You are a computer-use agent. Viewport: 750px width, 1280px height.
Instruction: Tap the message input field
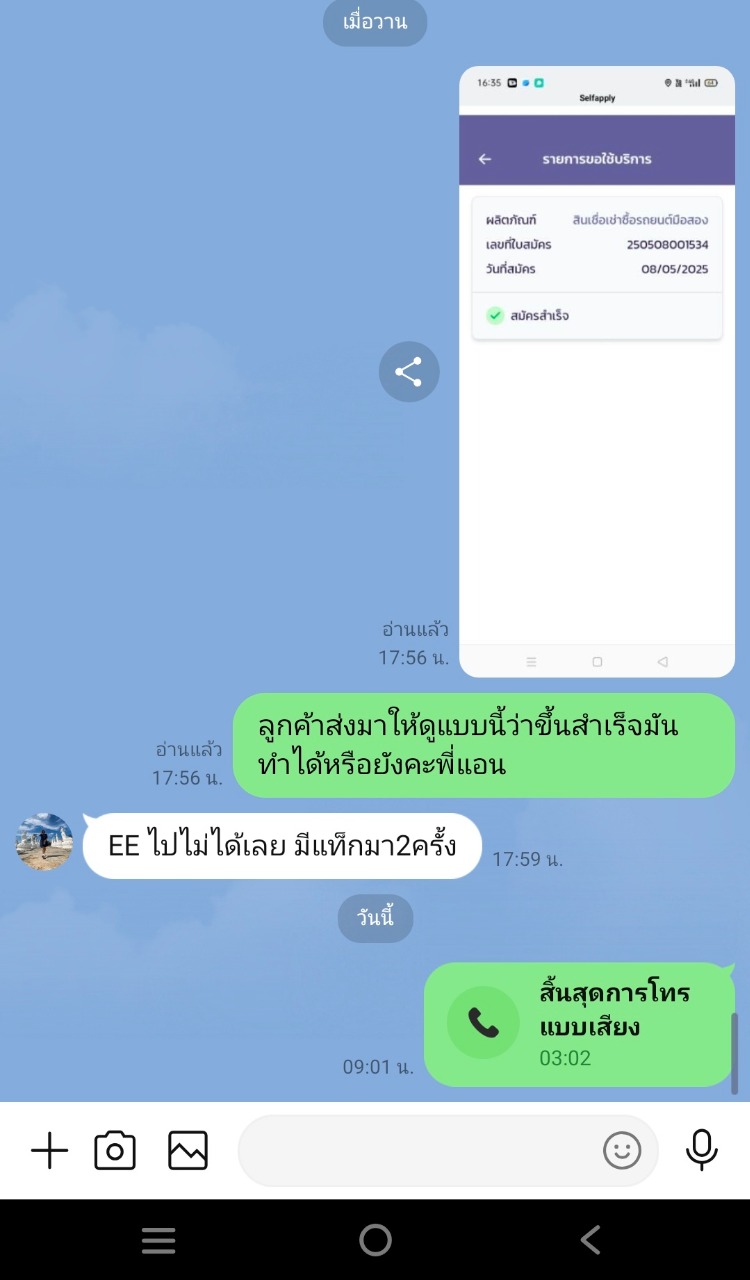[420, 1151]
